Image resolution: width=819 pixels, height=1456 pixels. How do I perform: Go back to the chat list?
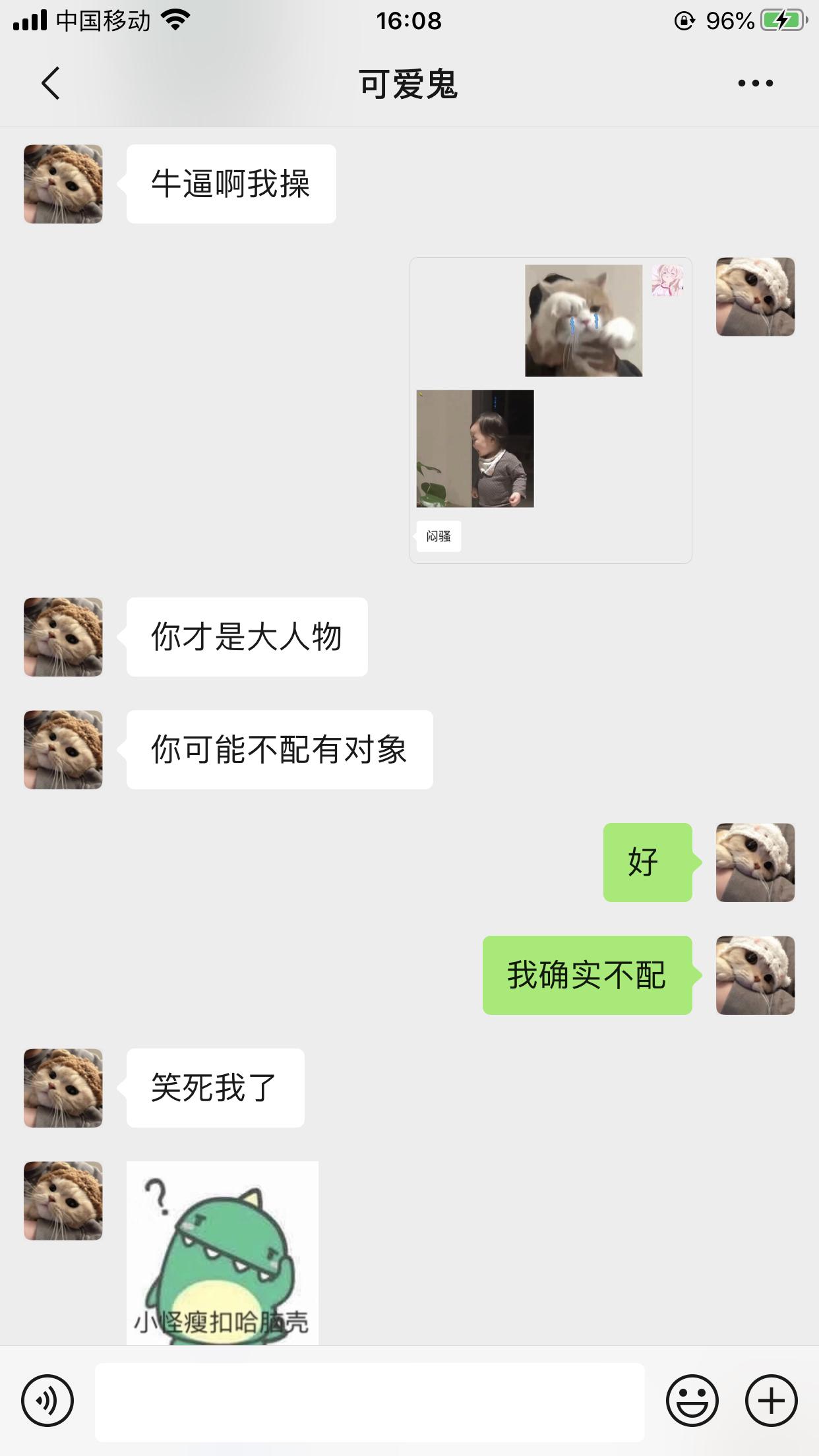click(50, 83)
